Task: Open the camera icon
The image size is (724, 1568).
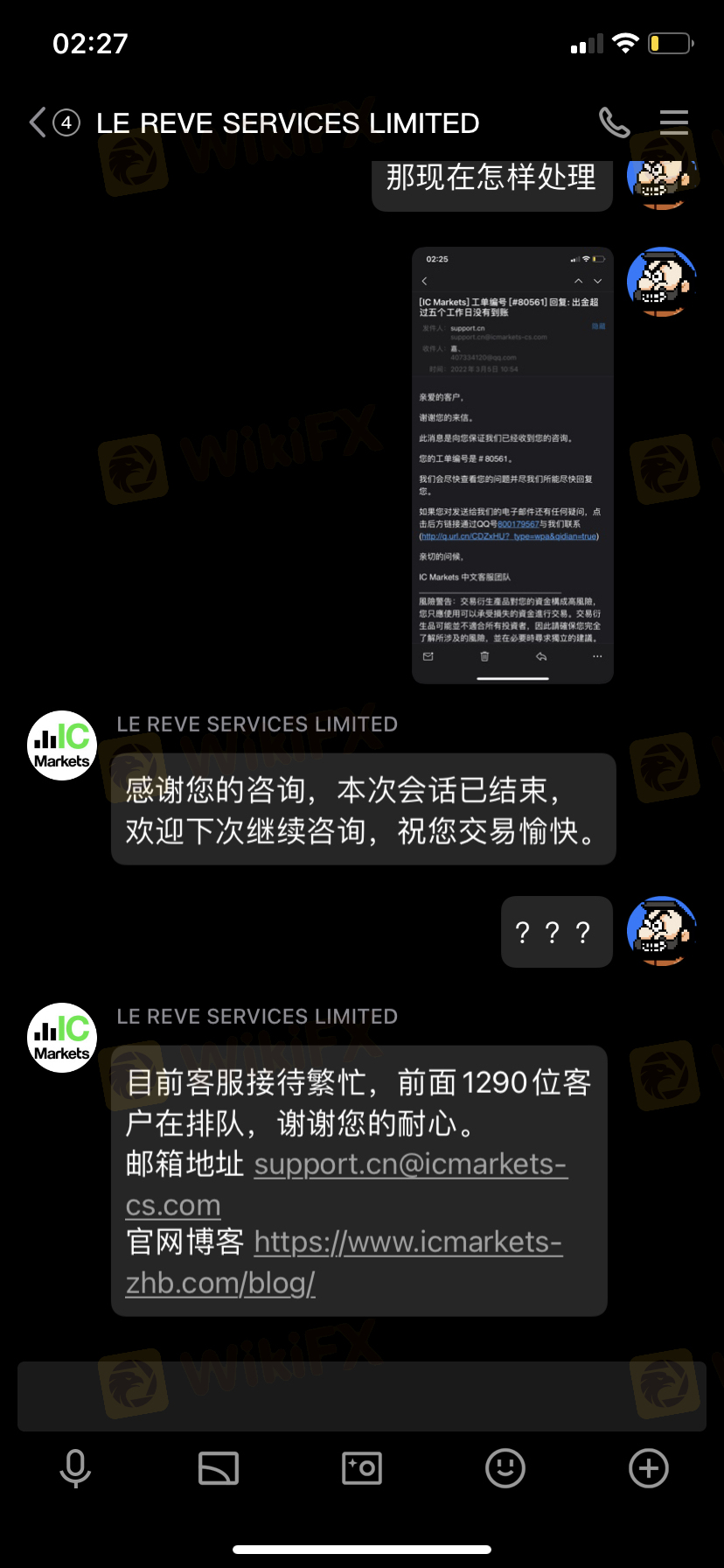Action: (362, 1467)
